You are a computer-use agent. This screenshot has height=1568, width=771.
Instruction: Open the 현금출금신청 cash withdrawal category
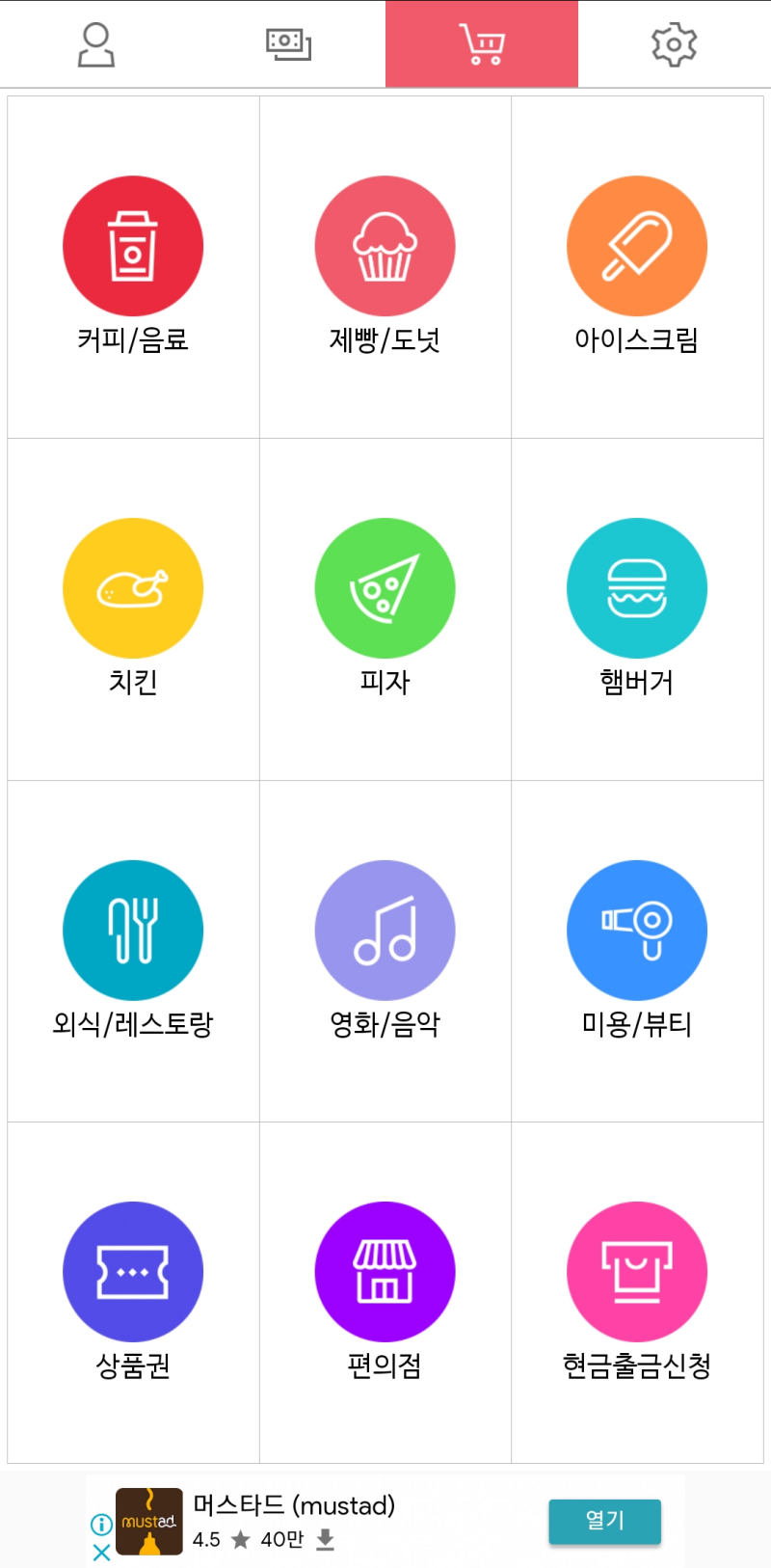pyautogui.click(x=637, y=1271)
